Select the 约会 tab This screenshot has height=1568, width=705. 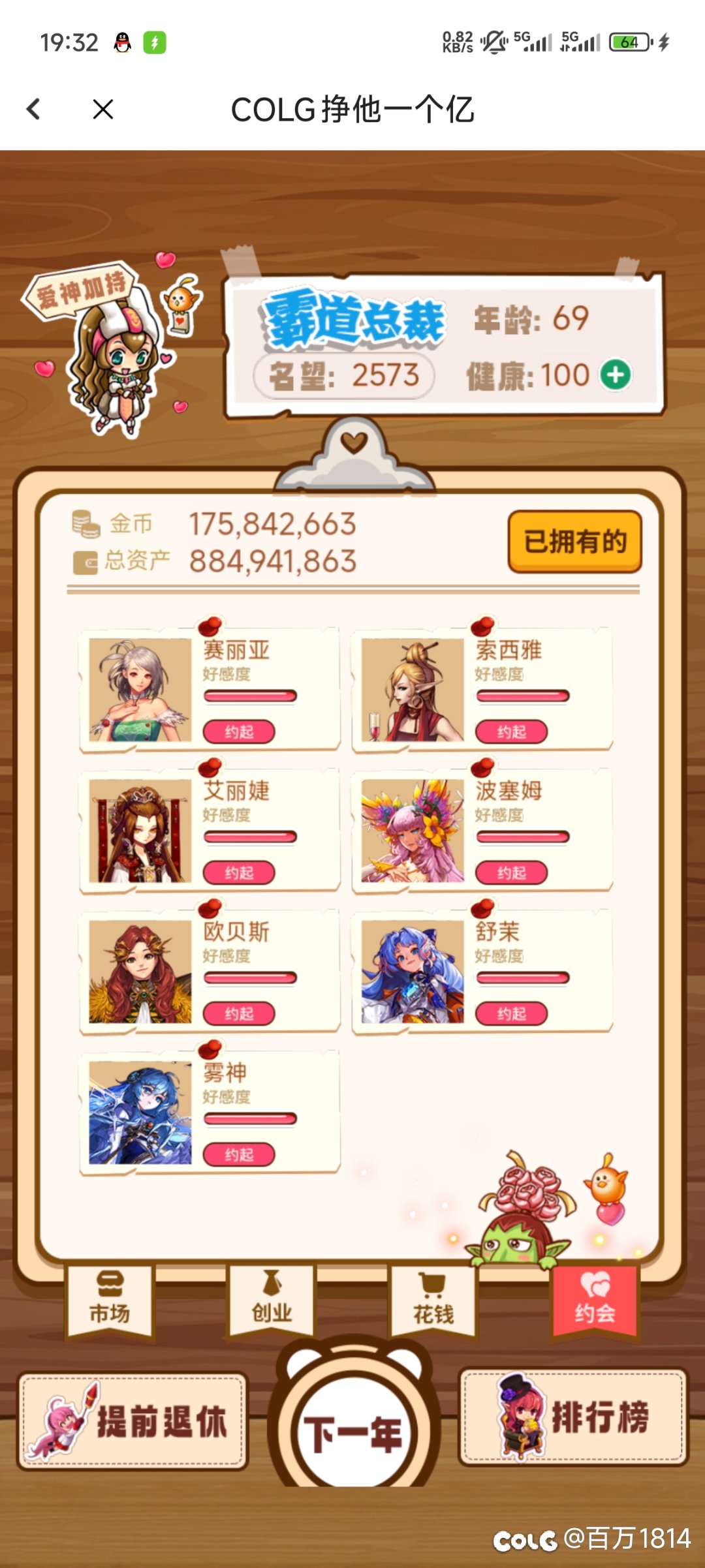[x=595, y=1300]
